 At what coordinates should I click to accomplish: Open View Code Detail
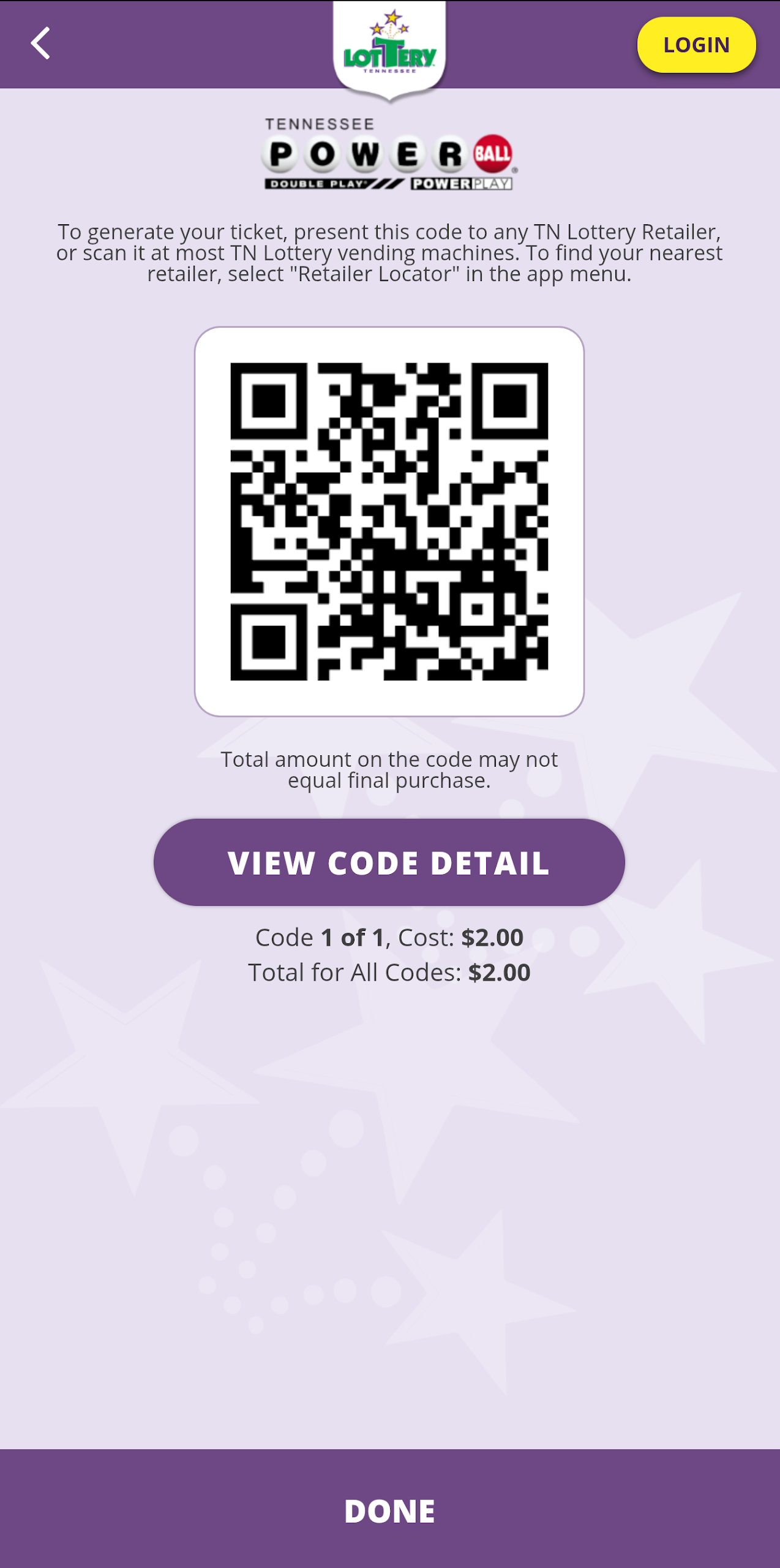(389, 862)
